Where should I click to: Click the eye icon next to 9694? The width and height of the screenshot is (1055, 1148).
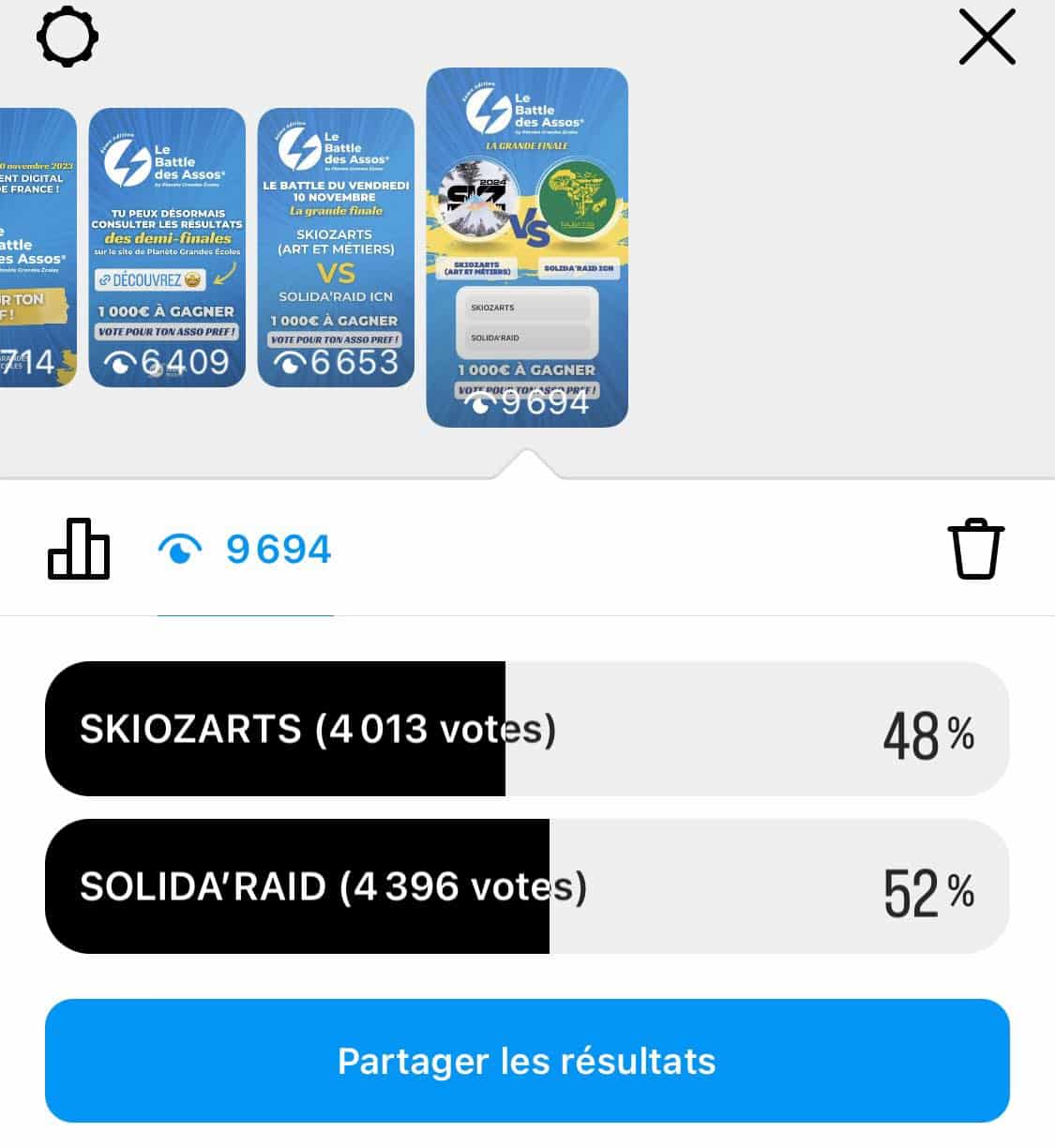182,549
